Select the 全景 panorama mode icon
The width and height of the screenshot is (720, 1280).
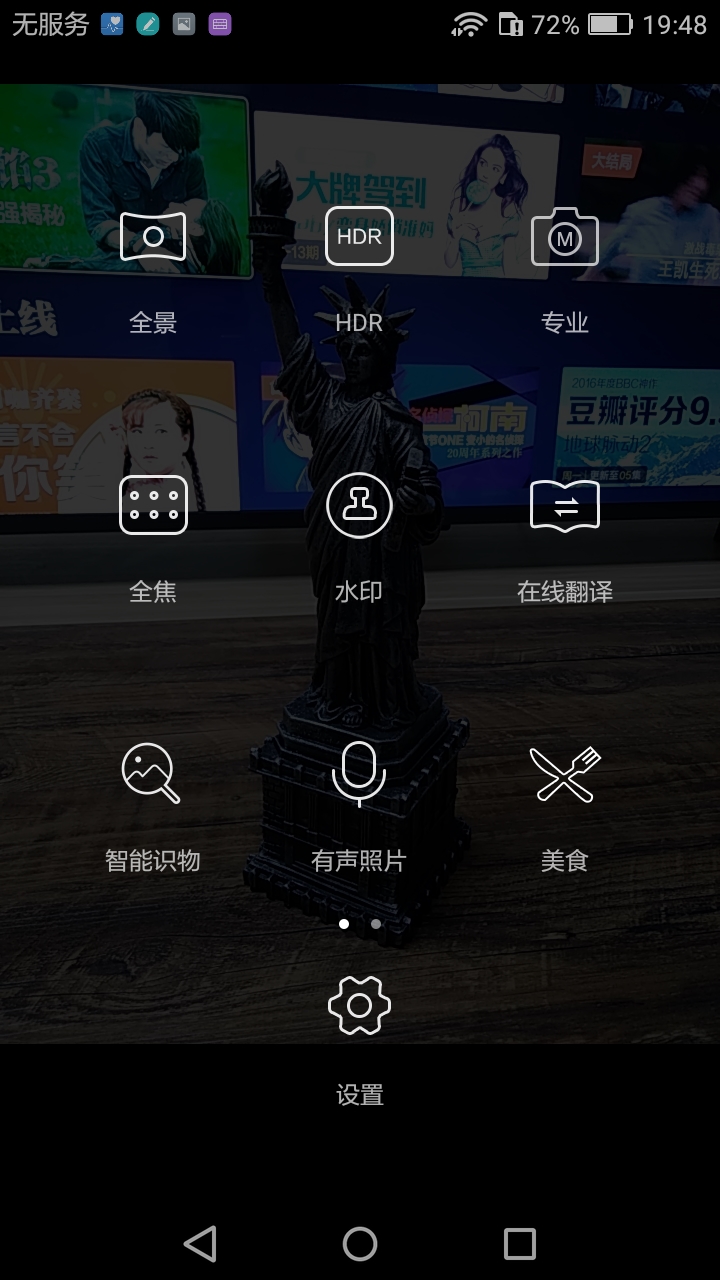tap(152, 237)
